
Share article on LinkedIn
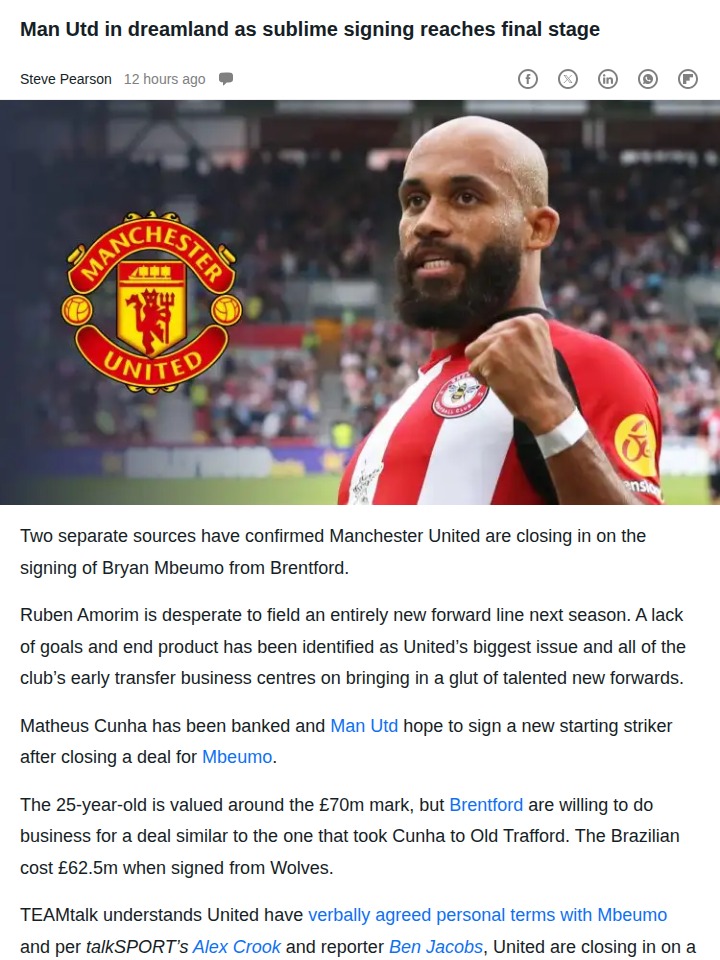tap(608, 79)
